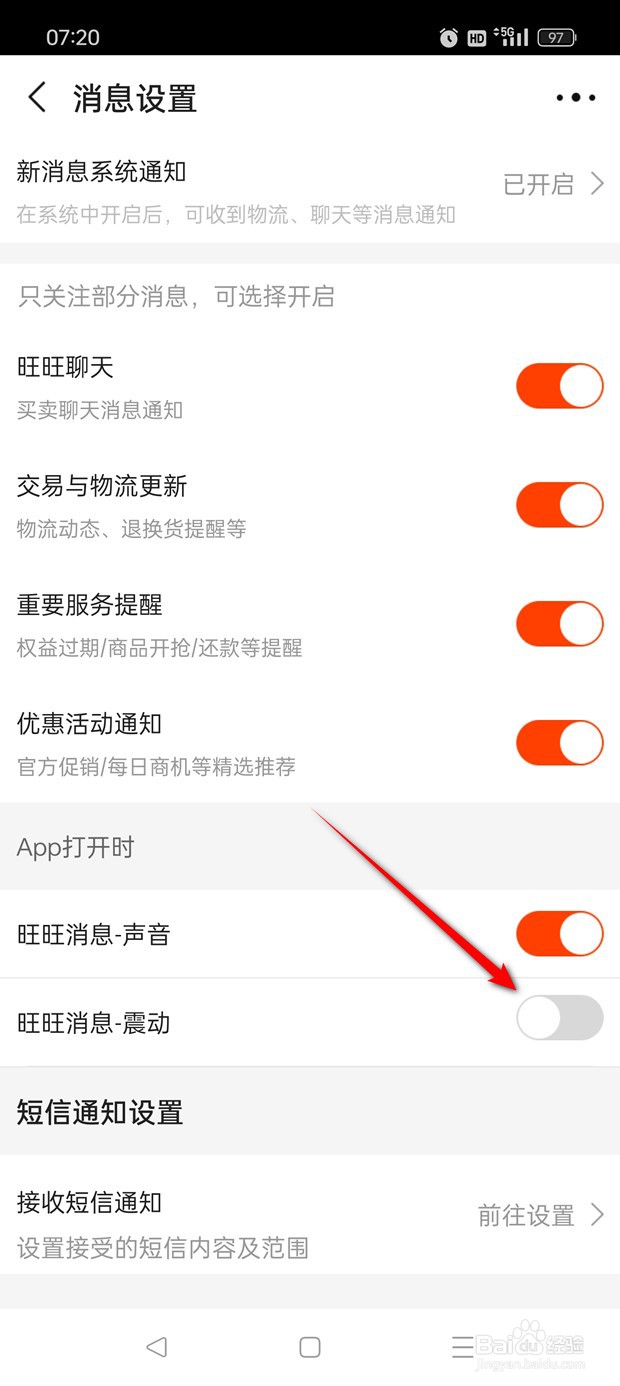Turn off 旺旺聊天 notifications switch

tap(559, 386)
